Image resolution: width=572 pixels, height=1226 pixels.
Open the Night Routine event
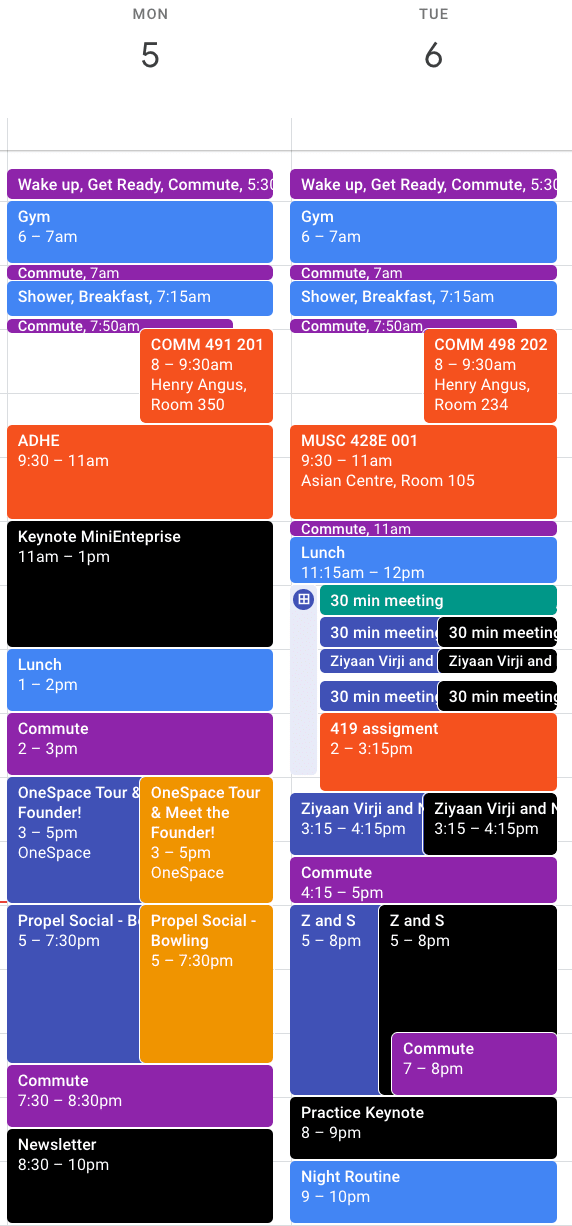[423, 1191]
